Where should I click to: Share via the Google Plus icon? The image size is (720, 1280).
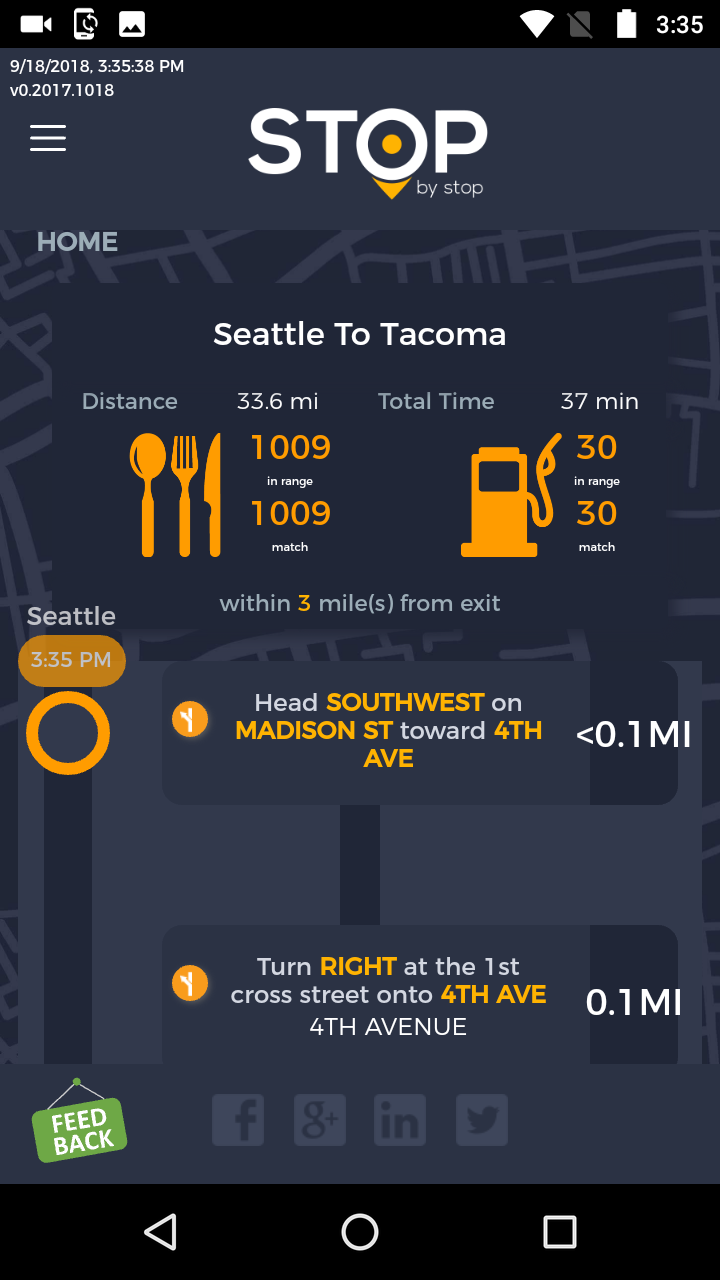pos(319,1120)
